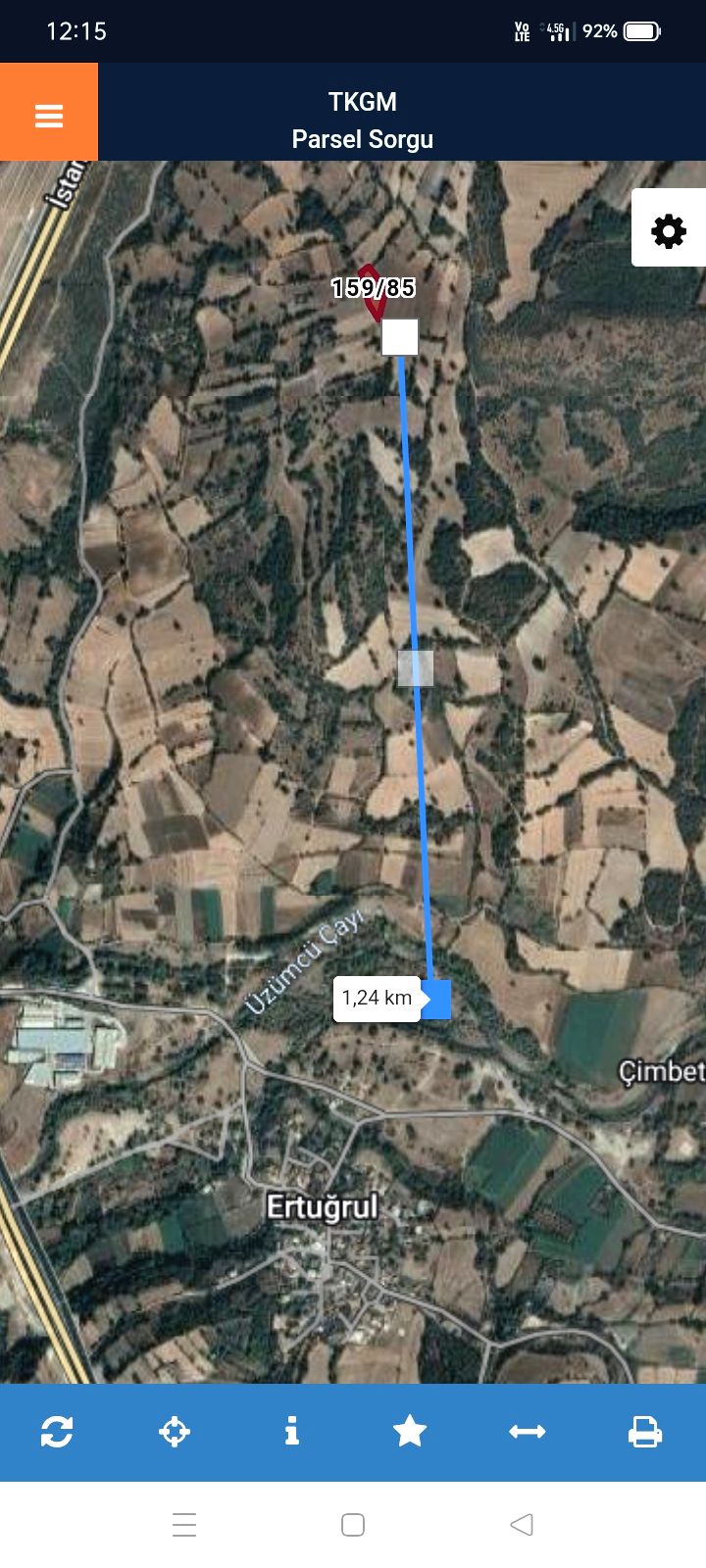Select the distance measuring tool

point(527,1432)
